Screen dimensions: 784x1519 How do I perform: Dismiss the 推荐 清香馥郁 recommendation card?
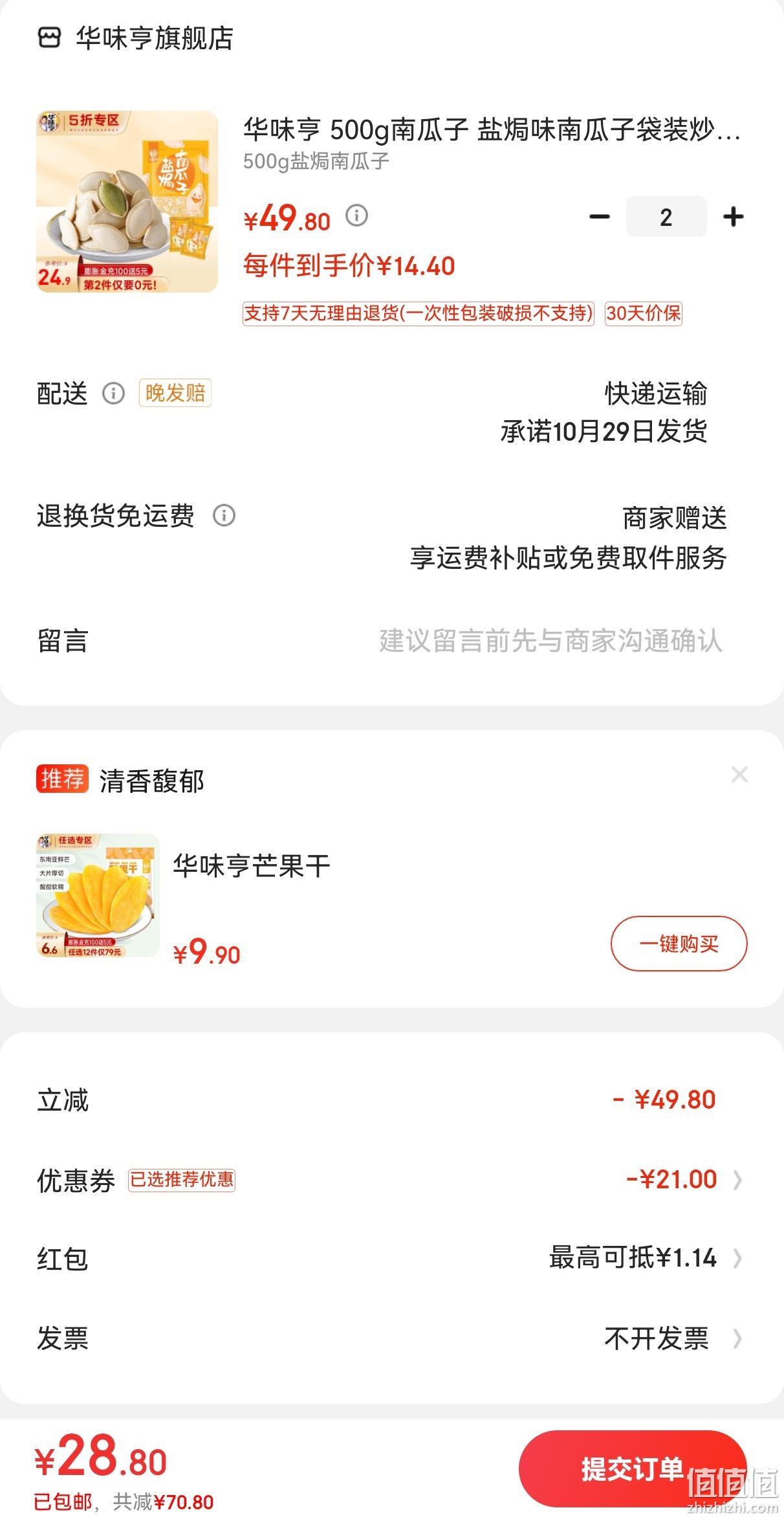(x=739, y=775)
